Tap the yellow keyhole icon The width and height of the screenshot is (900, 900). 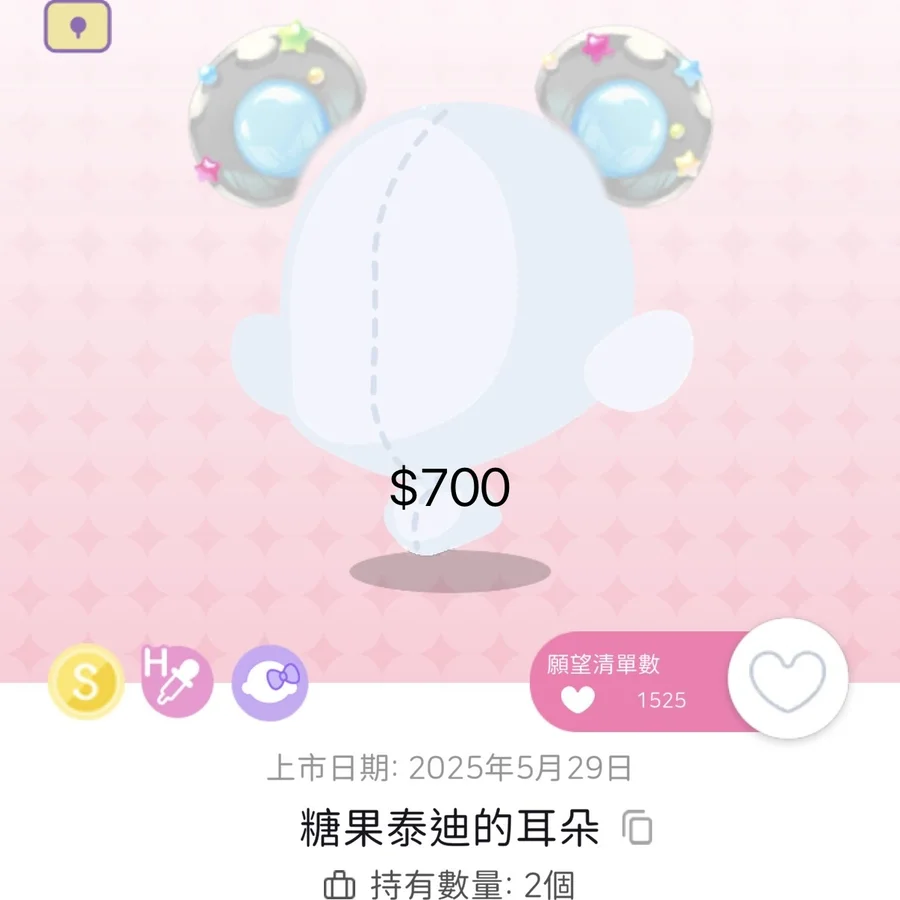tap(78, 25)
